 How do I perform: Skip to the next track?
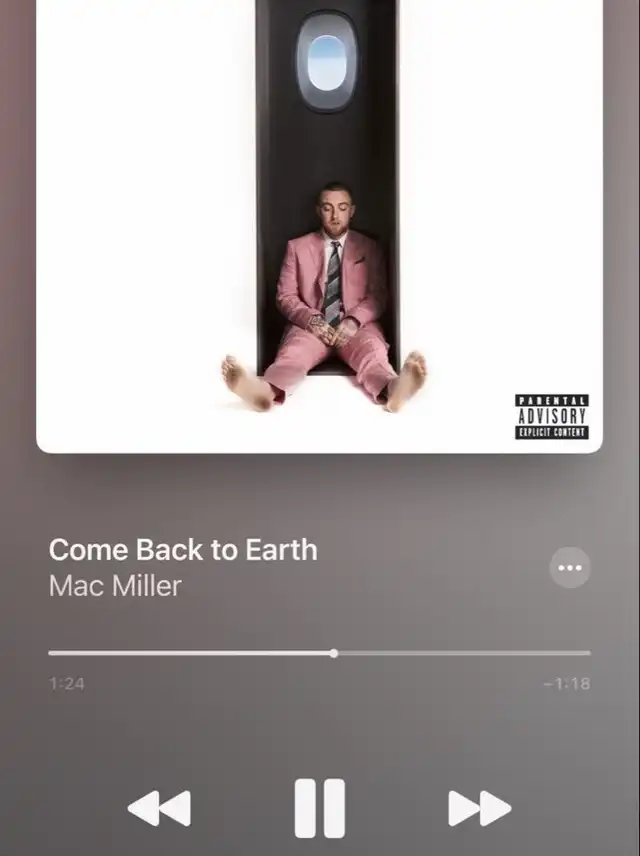(x=480, y=809)
